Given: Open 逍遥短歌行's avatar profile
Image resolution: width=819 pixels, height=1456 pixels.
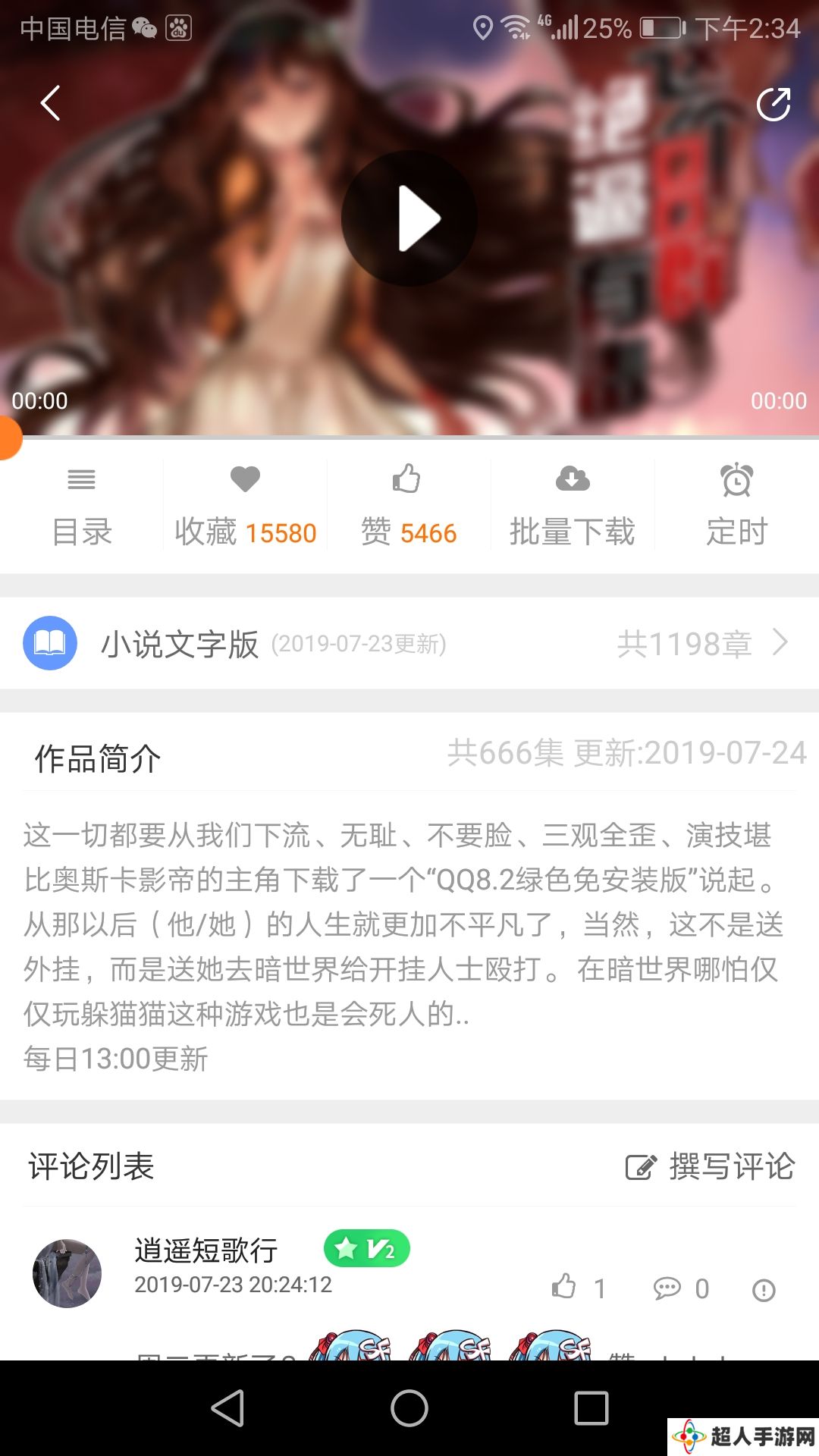Looking at the screenshot, I should (x=67, y=1273).
